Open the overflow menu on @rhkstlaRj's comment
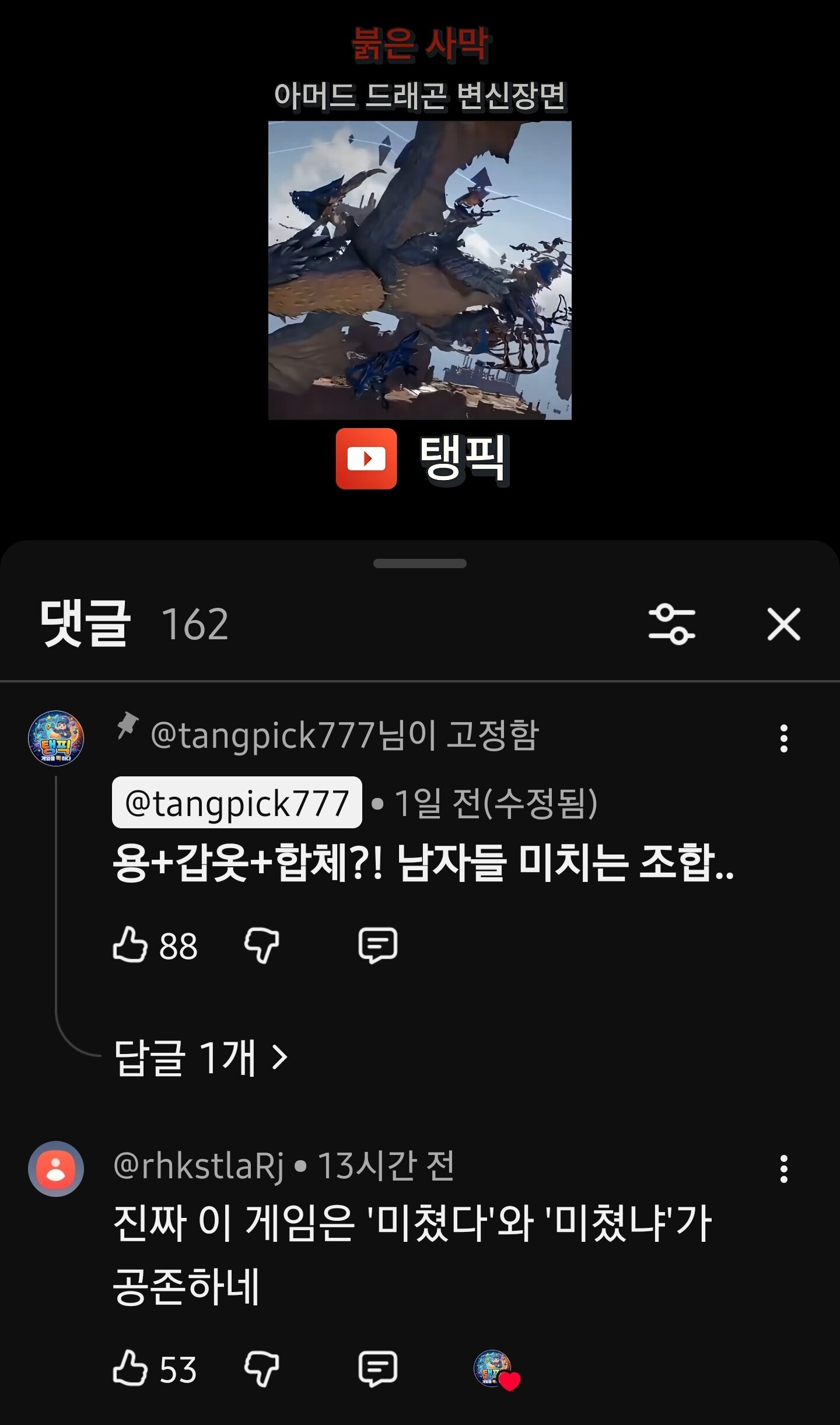Image resolution: width=840 pixels, height=1425 pixels. (x=783, y=1169)
